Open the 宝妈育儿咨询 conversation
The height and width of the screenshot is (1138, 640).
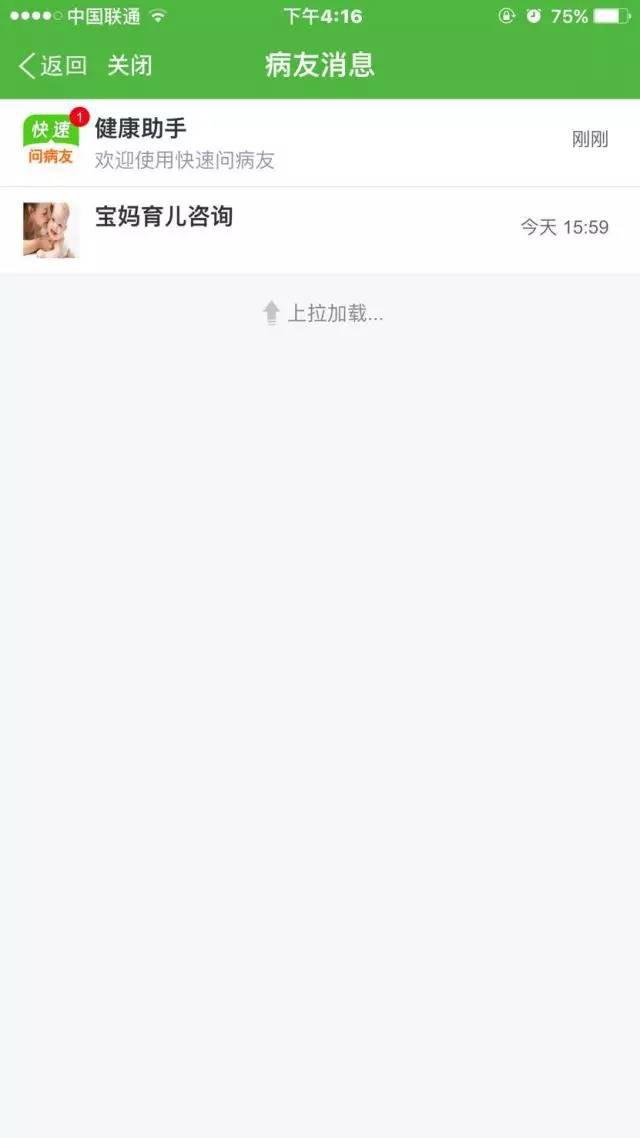(320, 229)
